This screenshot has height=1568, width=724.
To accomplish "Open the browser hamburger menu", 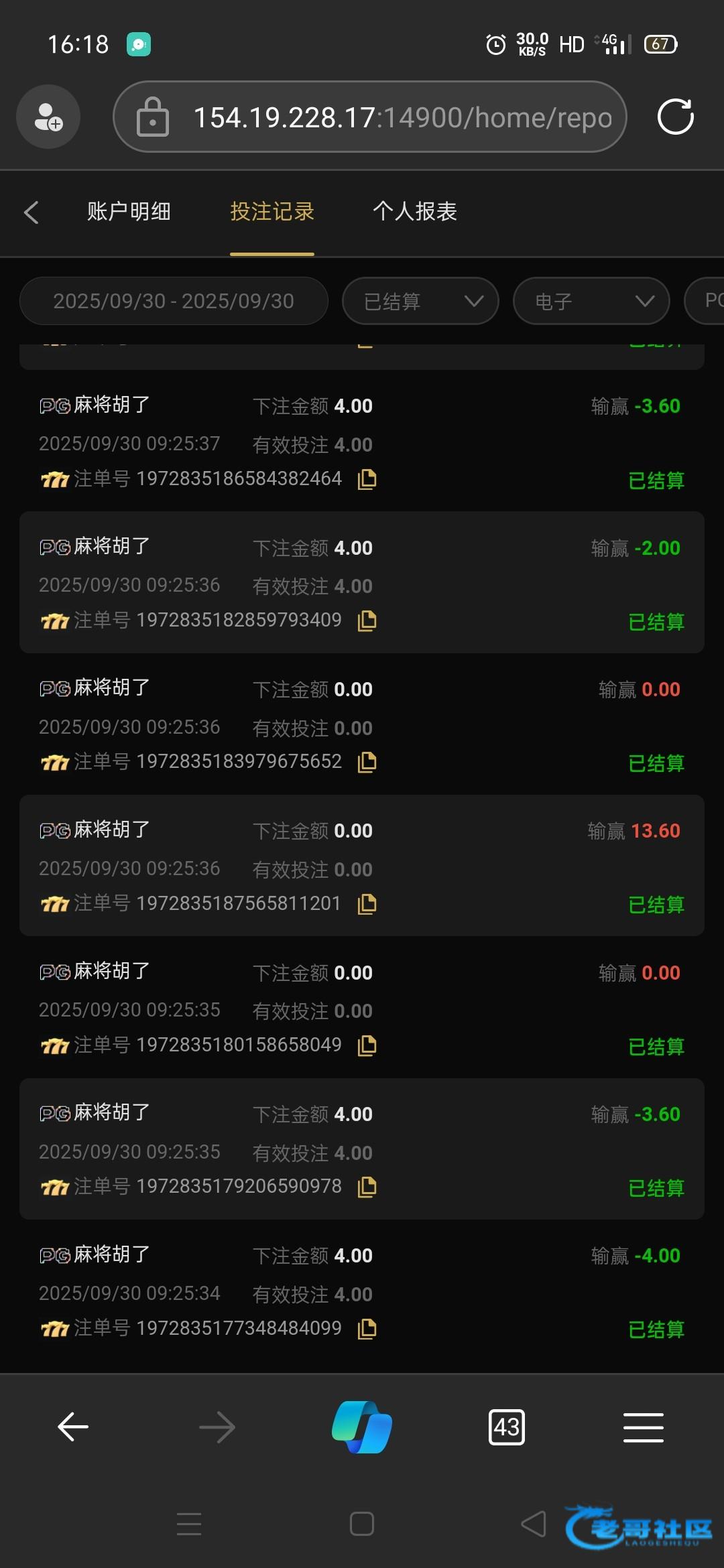I will [643, 1427].
